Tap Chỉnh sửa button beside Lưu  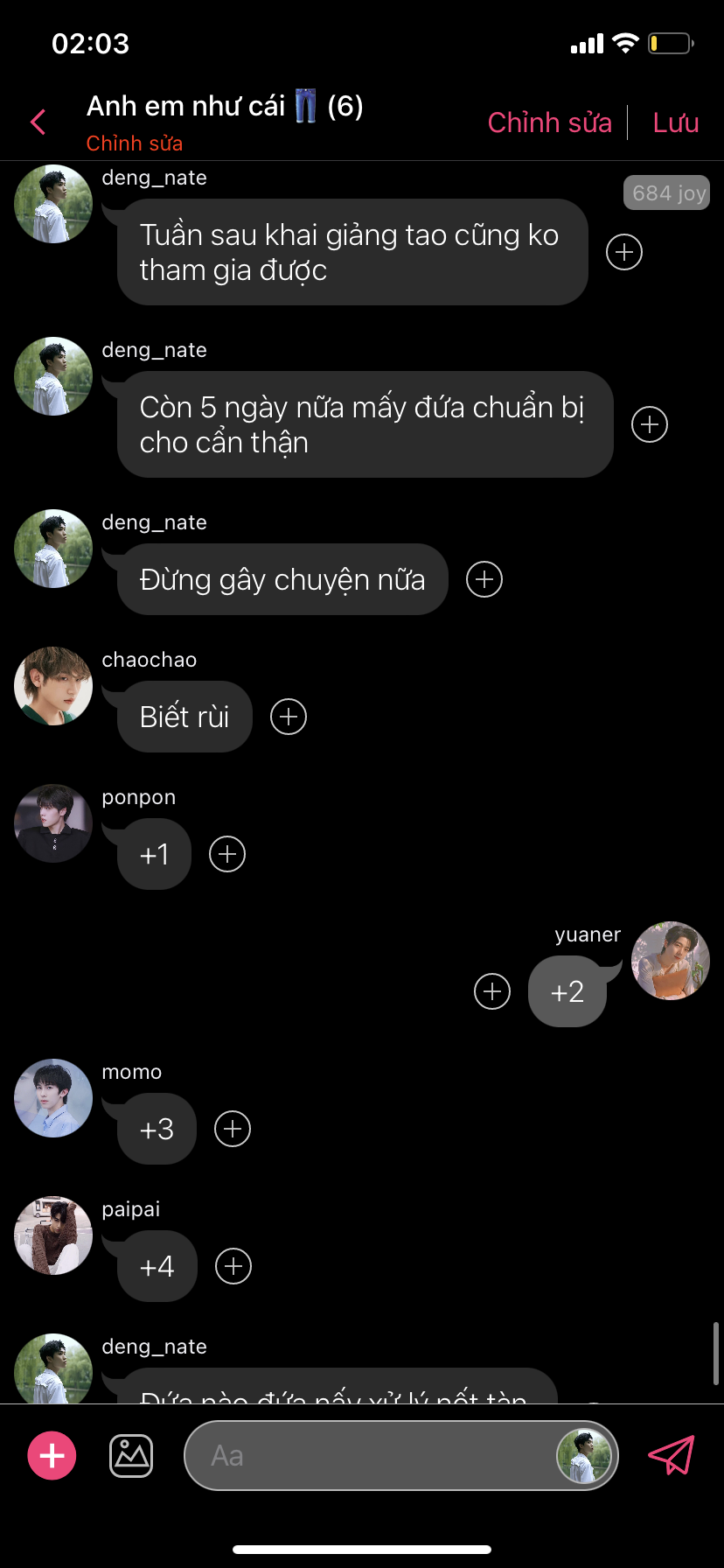[549, 122]
